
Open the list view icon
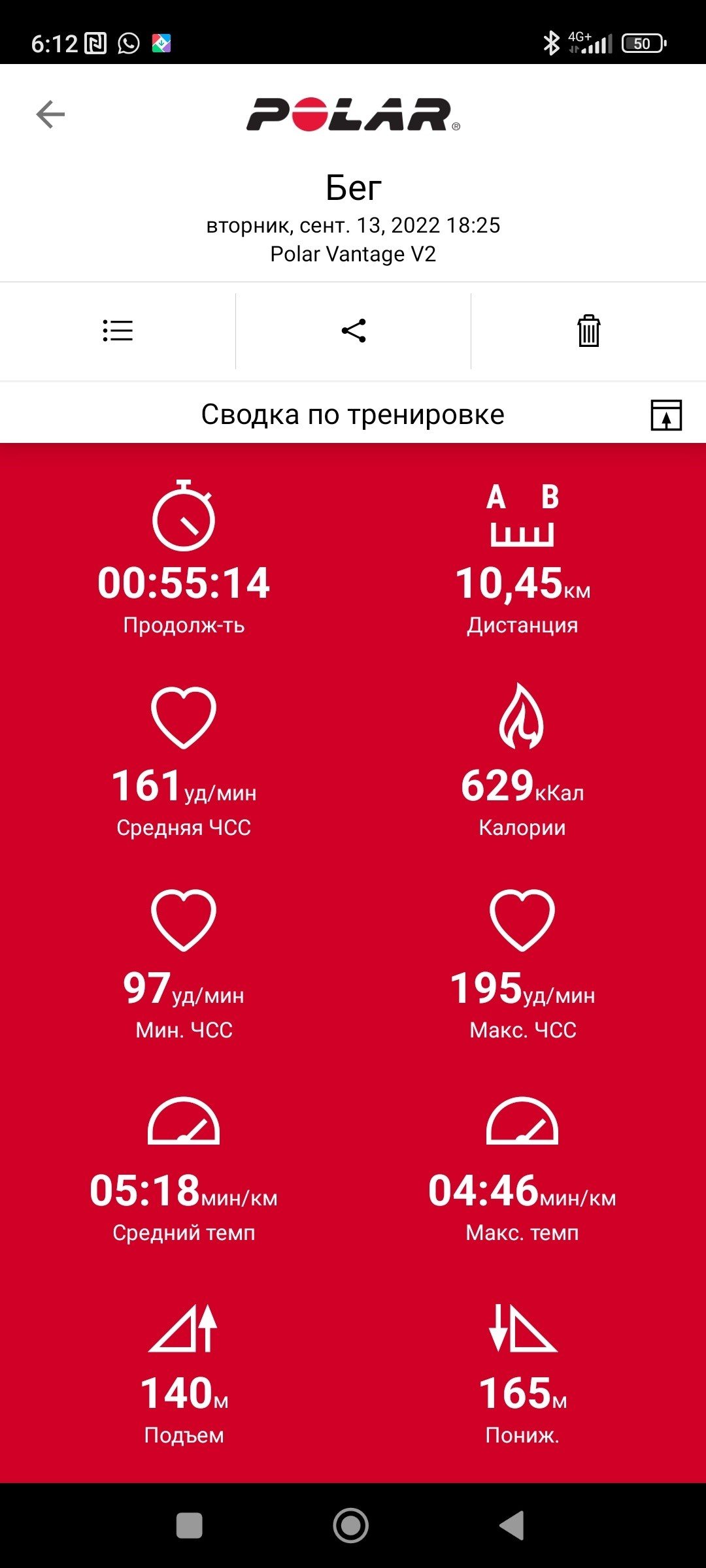click(118, 331)
